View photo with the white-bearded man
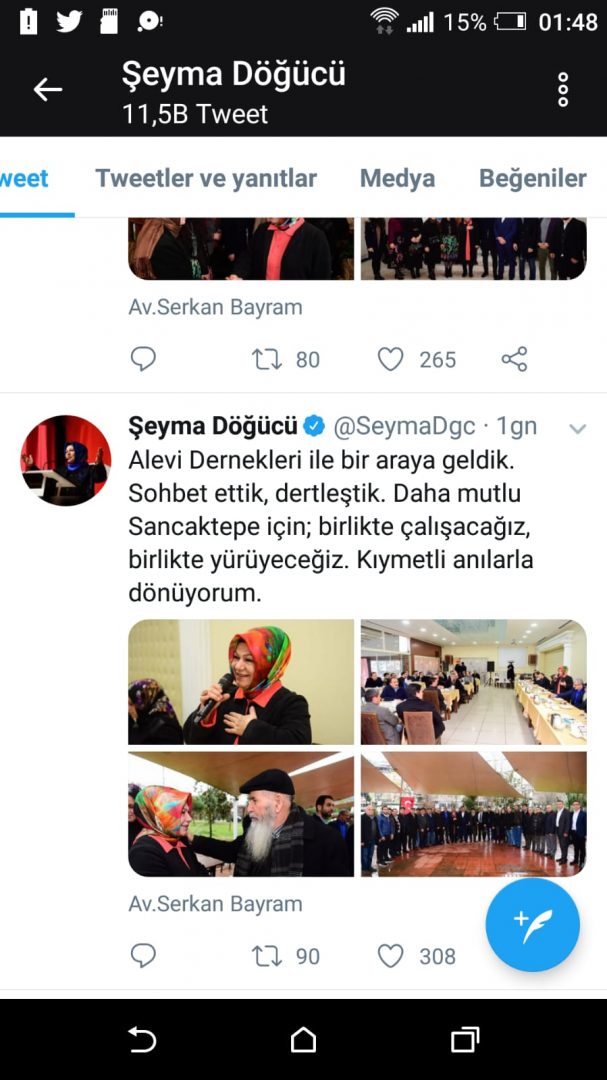The height and width of the screenshot is (1080, 607). tap(241, 814)
